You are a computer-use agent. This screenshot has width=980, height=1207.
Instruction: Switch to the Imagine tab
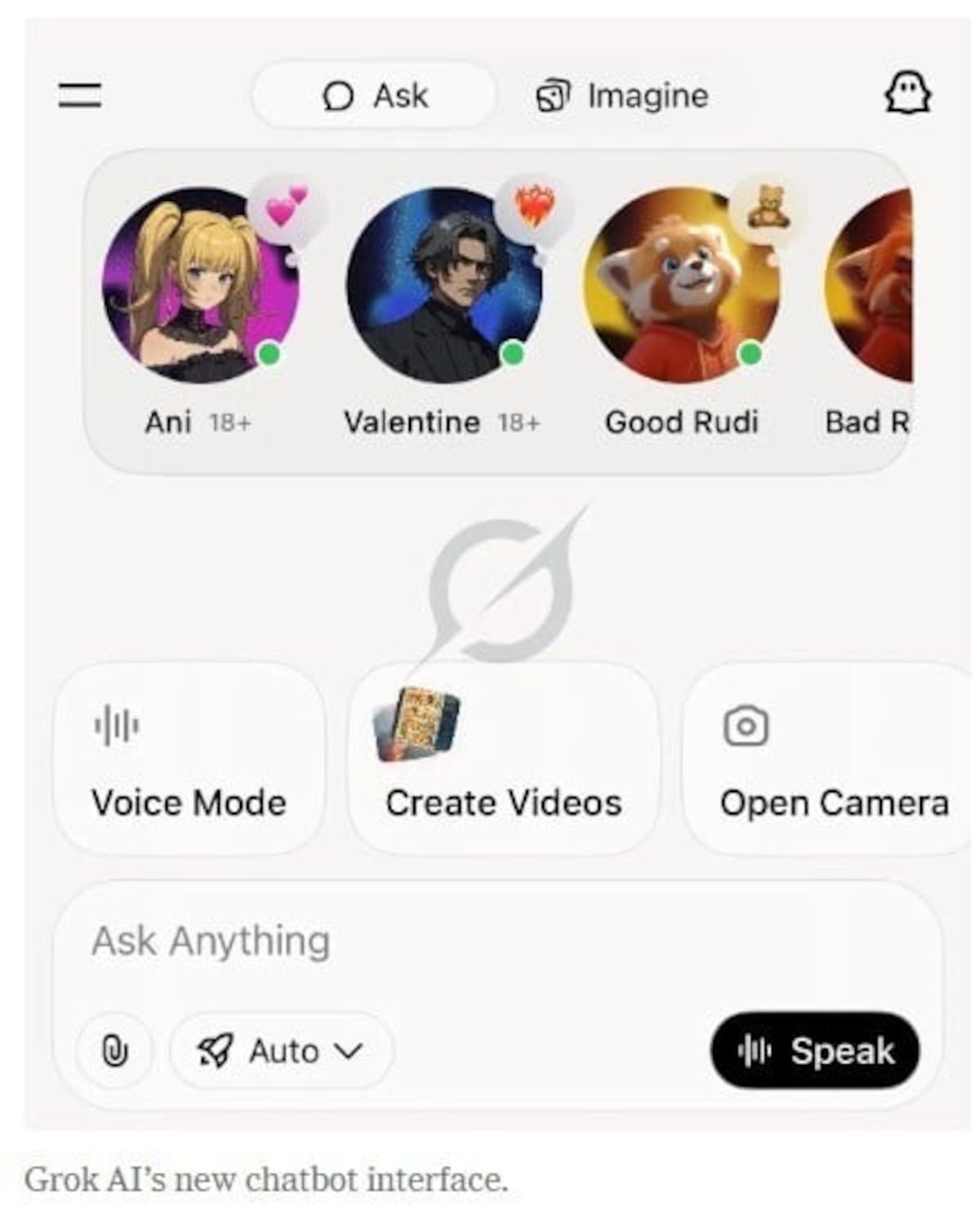tap(622, 96)
